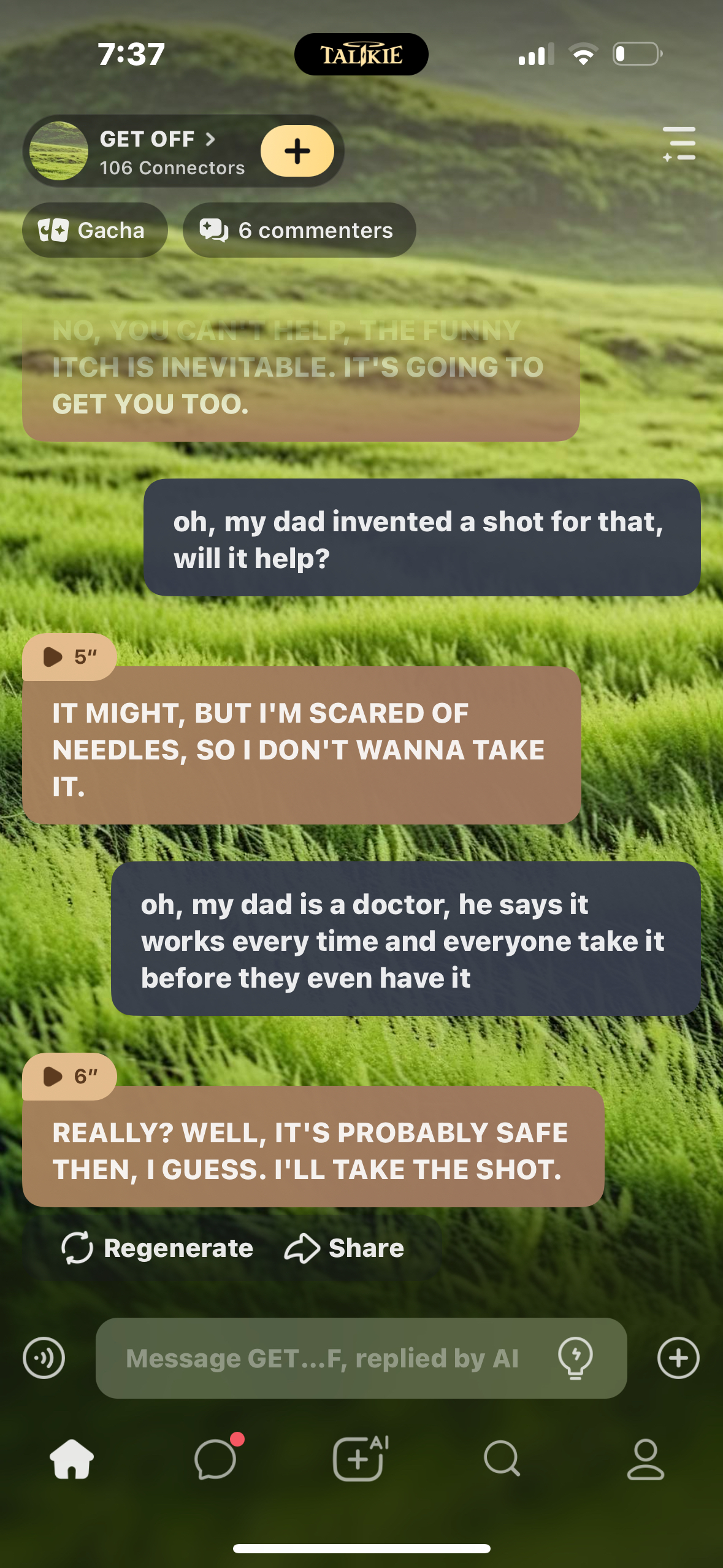The image size is (723, 1568).
Task: Share the last reply
Action: (345, 1248)
